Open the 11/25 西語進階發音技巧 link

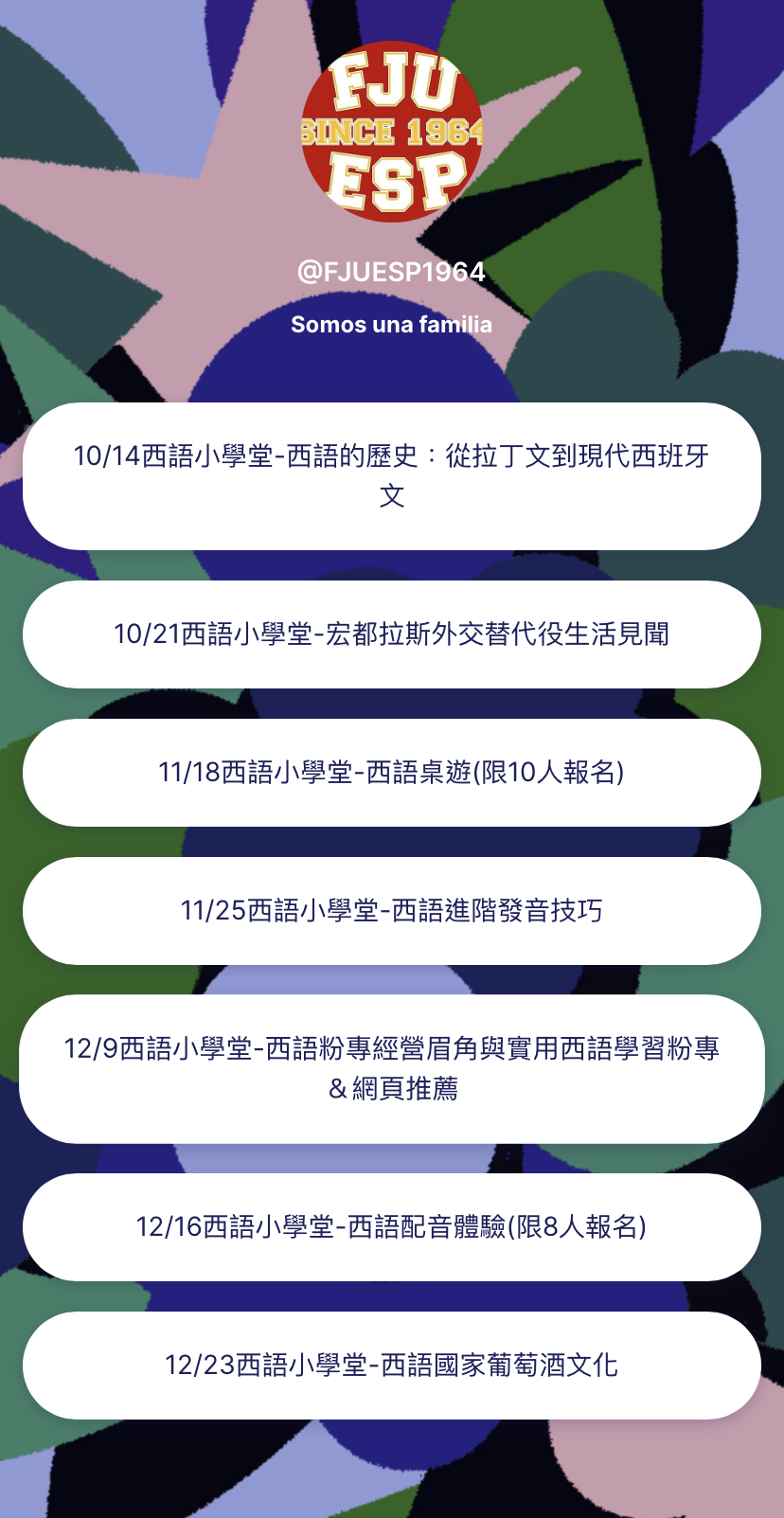point(392,910)
